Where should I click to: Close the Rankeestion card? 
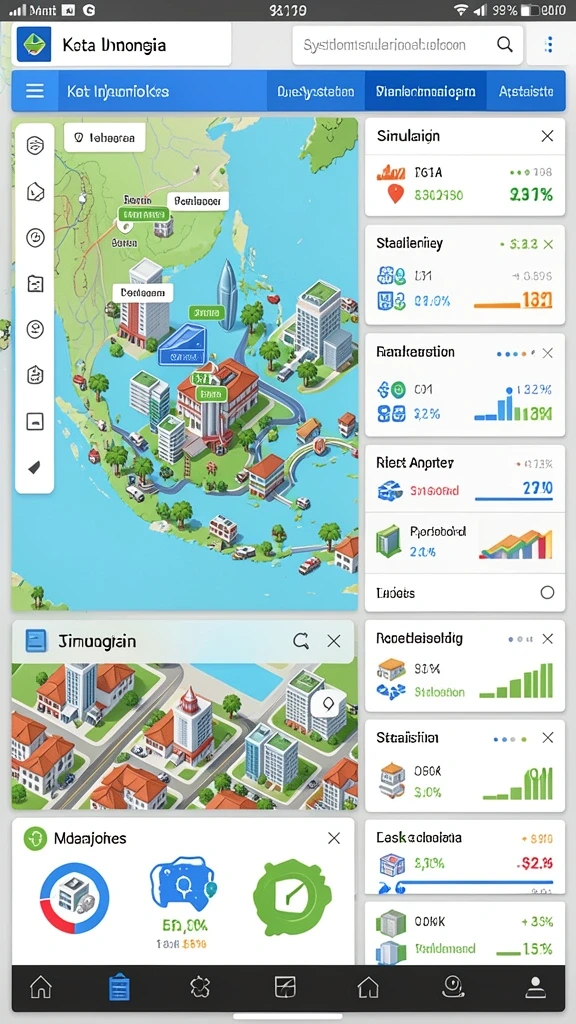[547, 353]
